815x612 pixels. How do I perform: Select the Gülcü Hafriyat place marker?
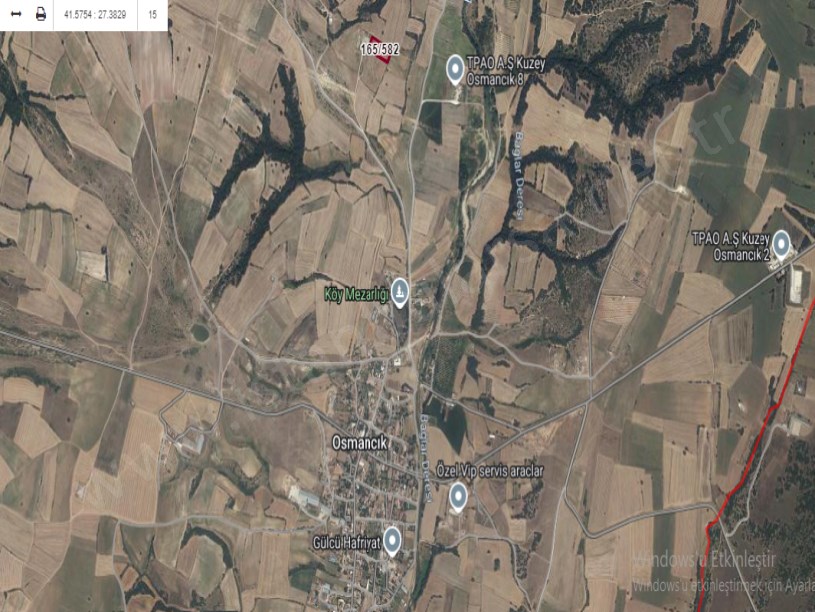(x=392, y=541)
